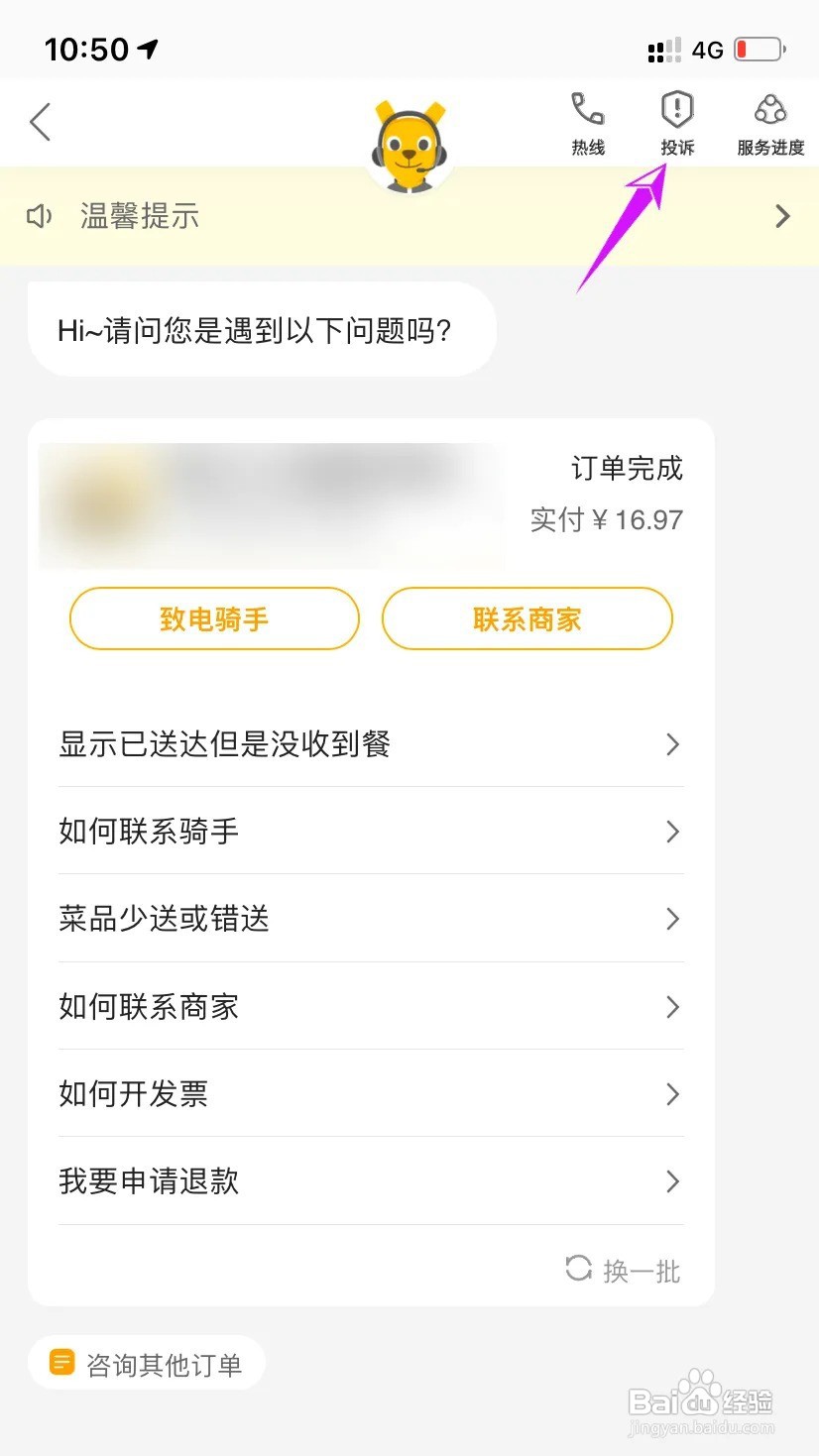Open 我要申请退款 refund entry

pos(371,1181)
